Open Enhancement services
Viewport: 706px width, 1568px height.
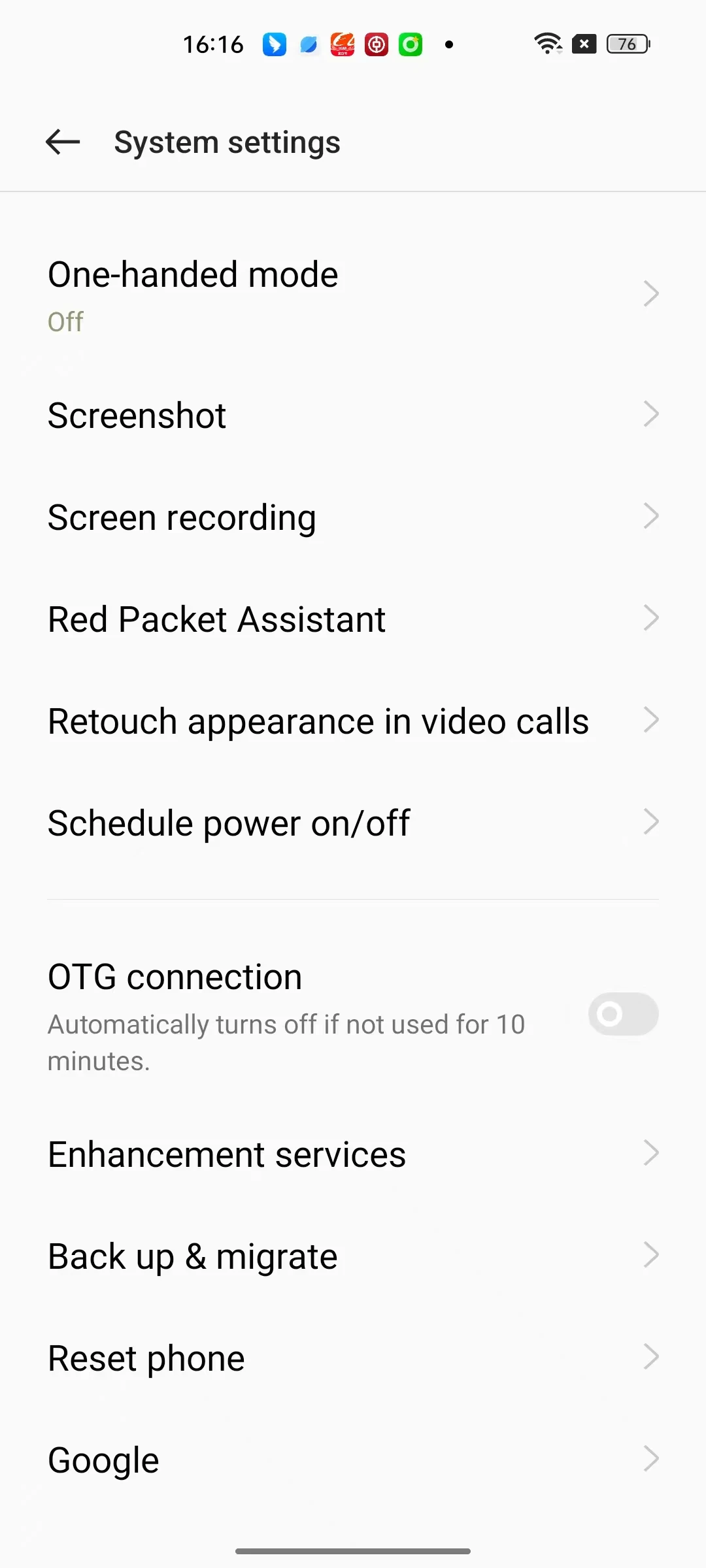[x=353, y=1154]
